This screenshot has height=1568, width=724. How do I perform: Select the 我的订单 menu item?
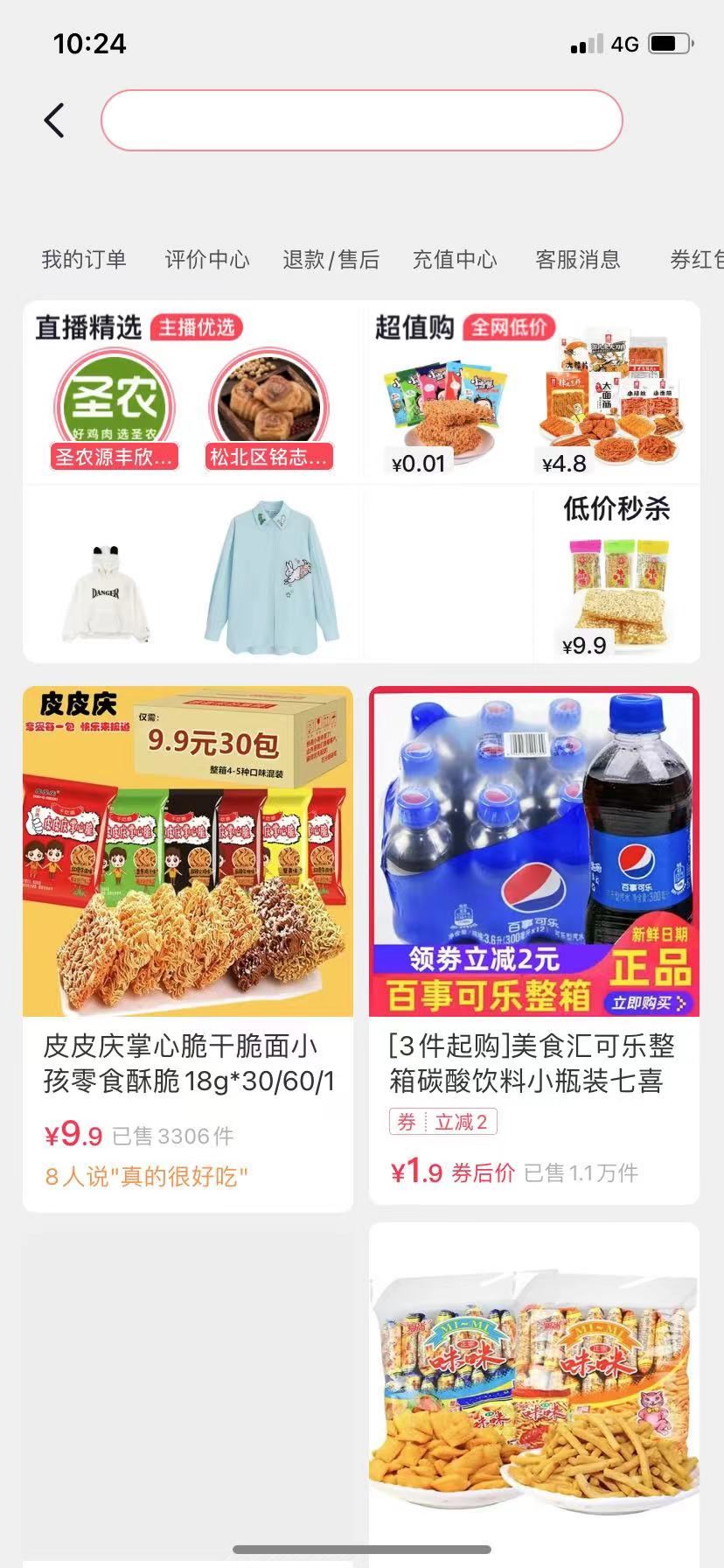tap(83, 259)
